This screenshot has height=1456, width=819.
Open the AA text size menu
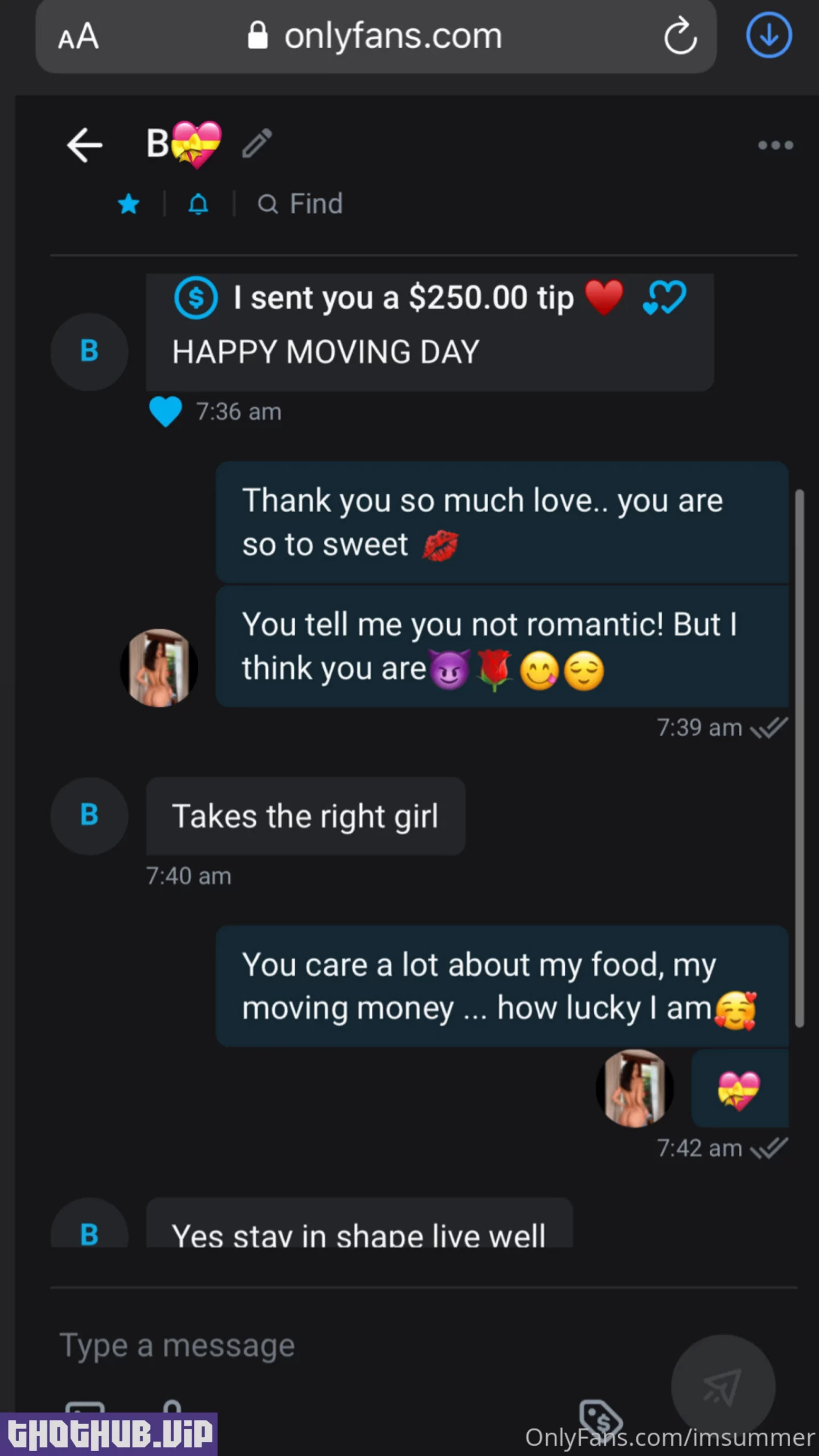[x=78, y=37]
